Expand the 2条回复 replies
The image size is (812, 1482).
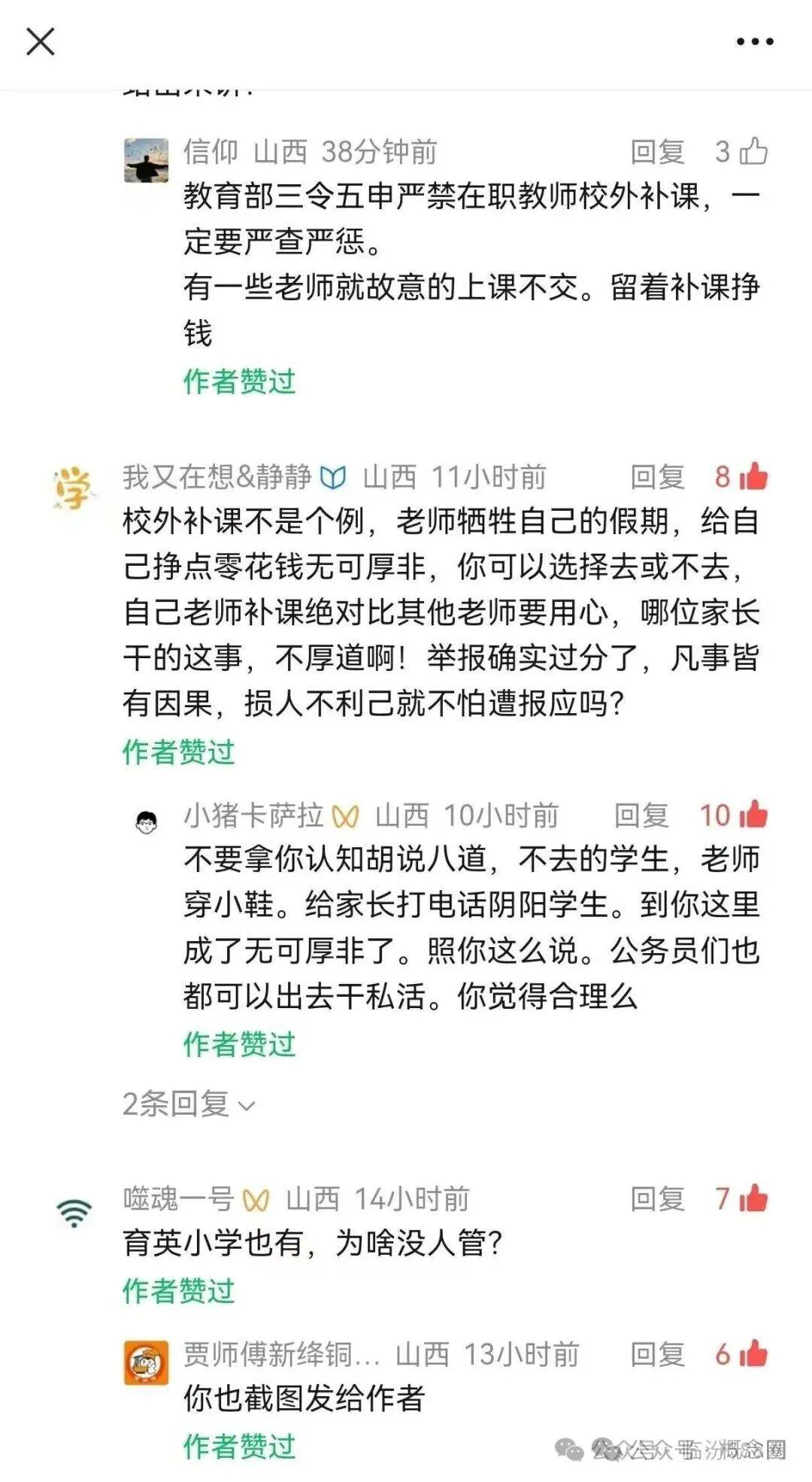tap(189, 1104)
